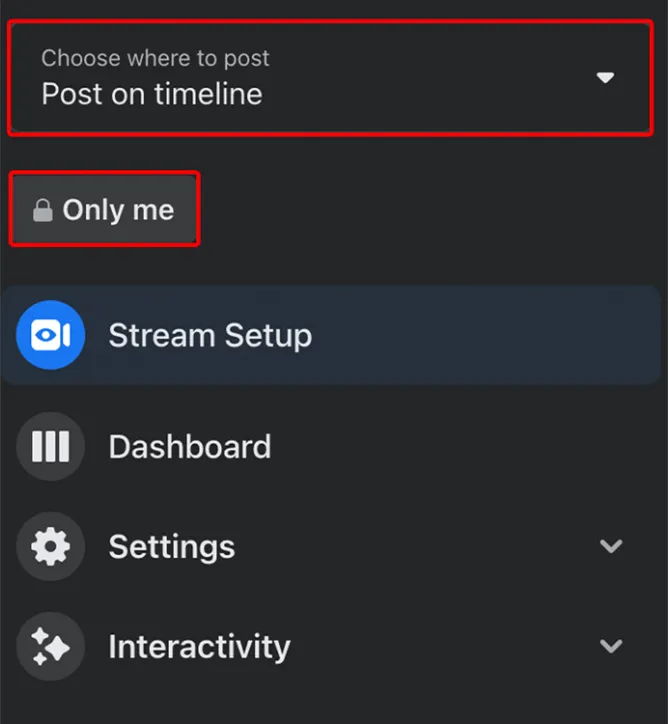Expand the Interactivity section
The image size is (668, 724).
pyautogui.click(x=199, y=646)
